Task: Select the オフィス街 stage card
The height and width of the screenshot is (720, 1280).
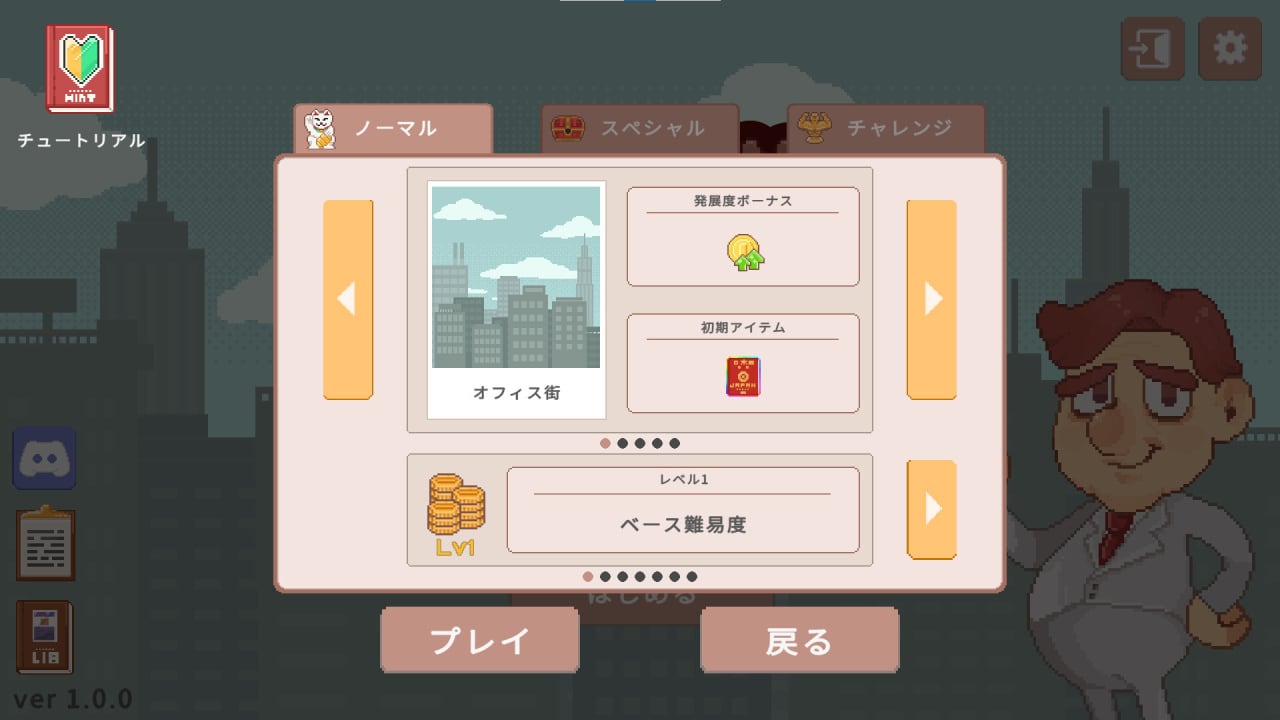Action: 516,299
